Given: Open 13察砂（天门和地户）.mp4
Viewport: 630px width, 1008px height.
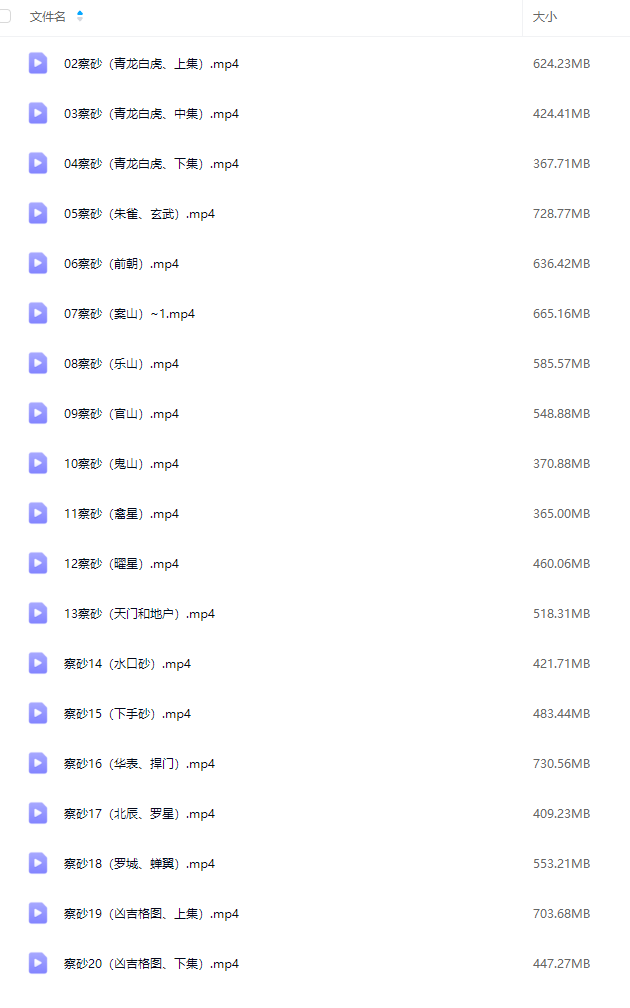Looking at the screenshot, I should coord(139,614).
